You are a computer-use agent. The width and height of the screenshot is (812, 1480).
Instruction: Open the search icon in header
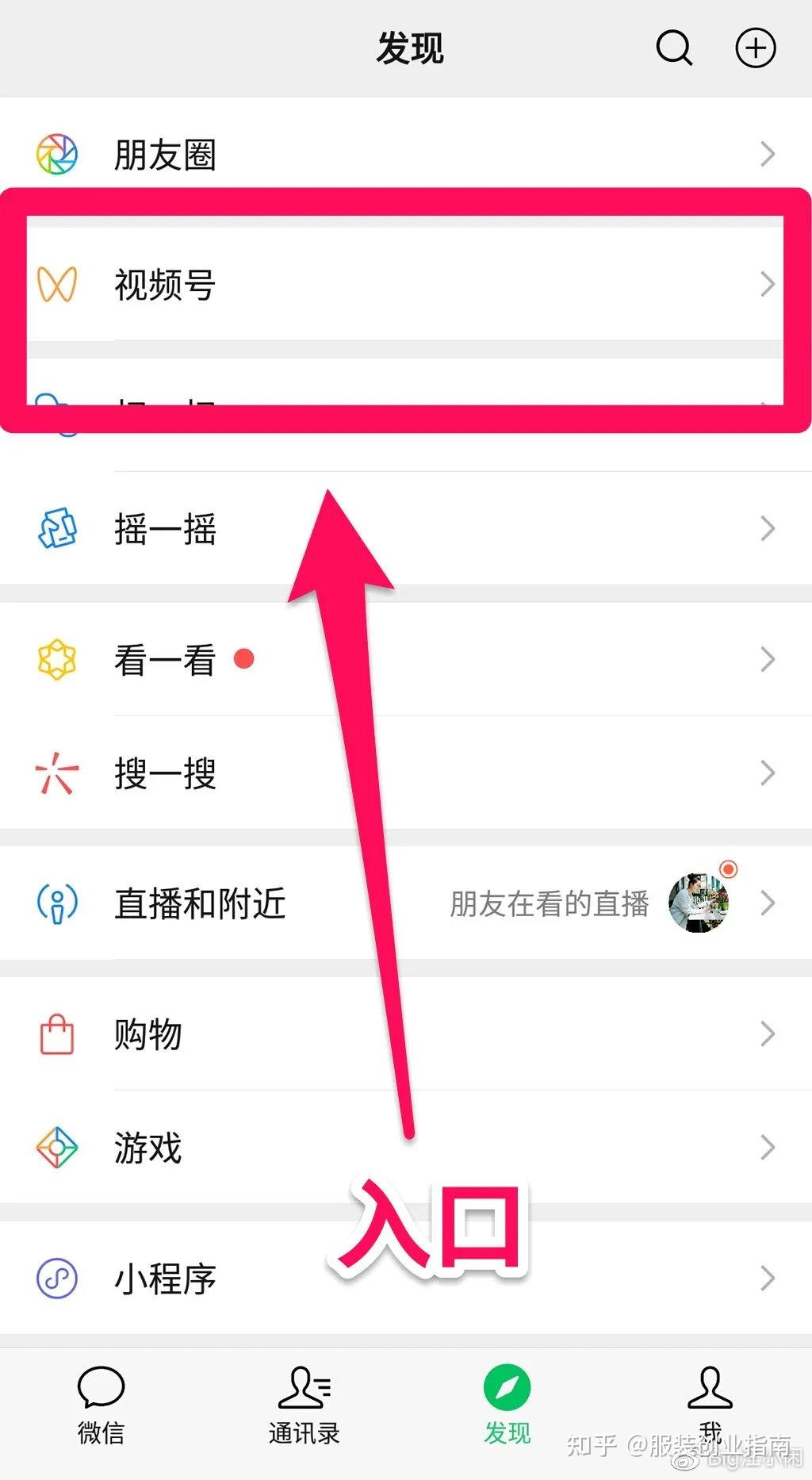(x=674, y=48)
